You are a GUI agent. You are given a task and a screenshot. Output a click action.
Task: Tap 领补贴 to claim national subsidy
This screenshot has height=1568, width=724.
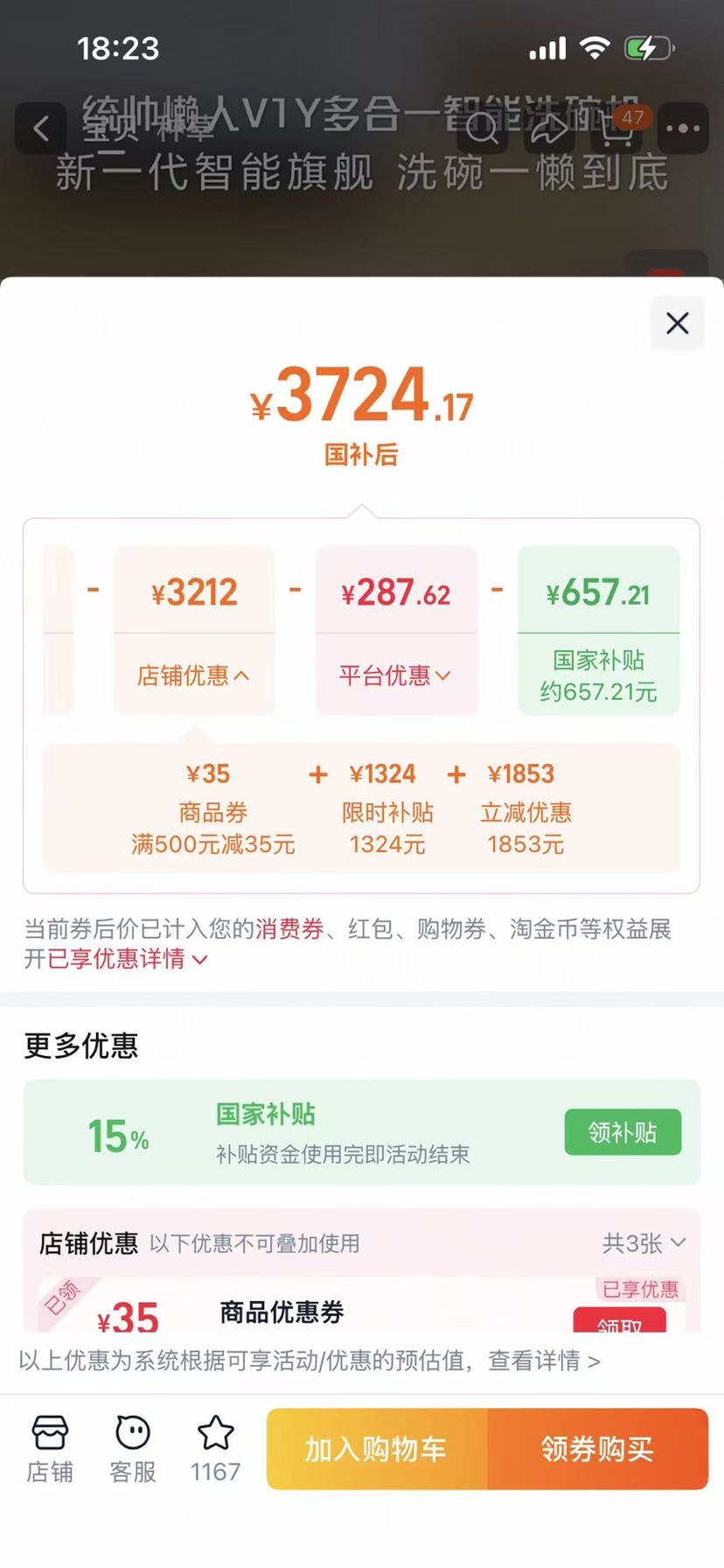click(623, 1132)
